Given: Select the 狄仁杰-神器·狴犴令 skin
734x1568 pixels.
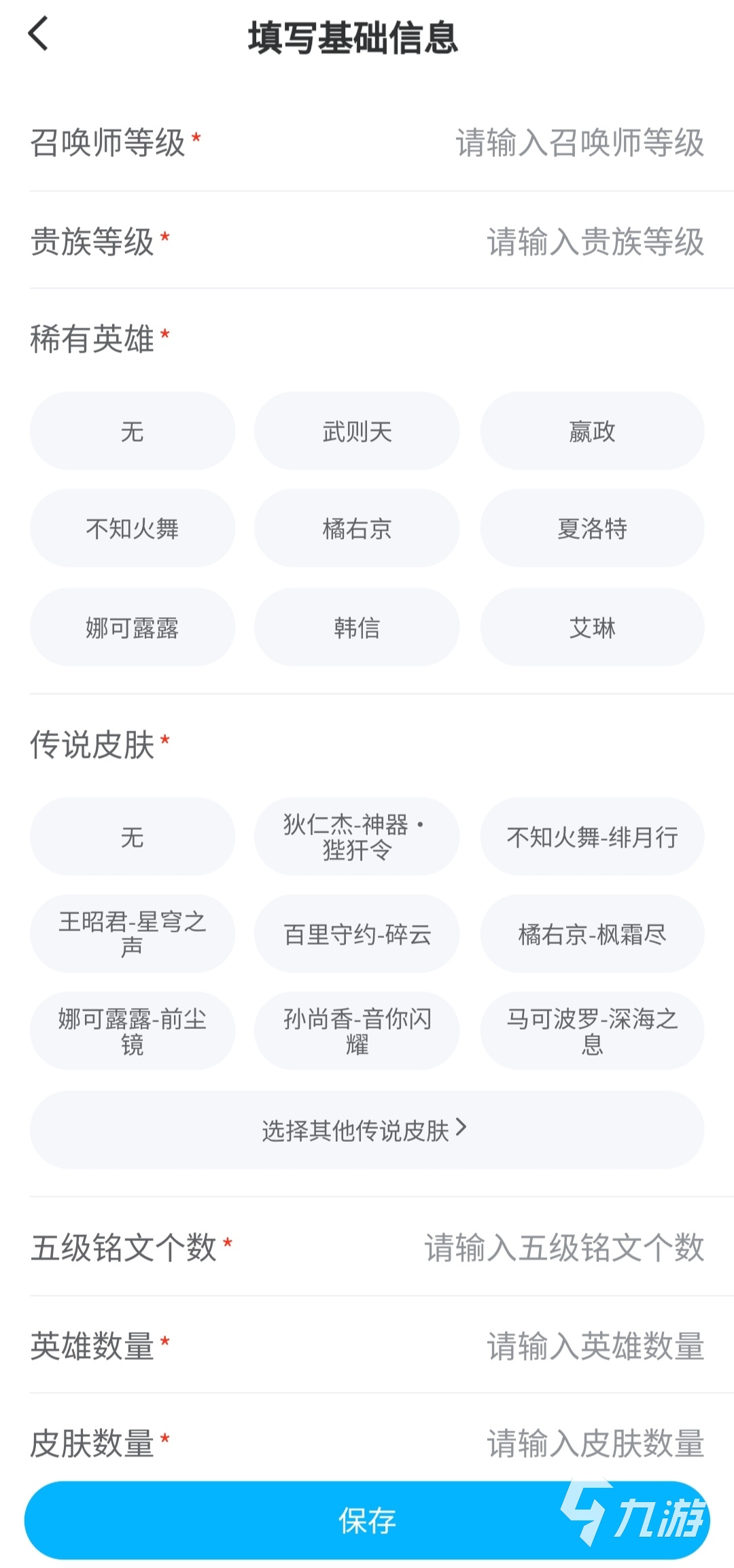Looking at the screenshot, I should click(357, 837).
